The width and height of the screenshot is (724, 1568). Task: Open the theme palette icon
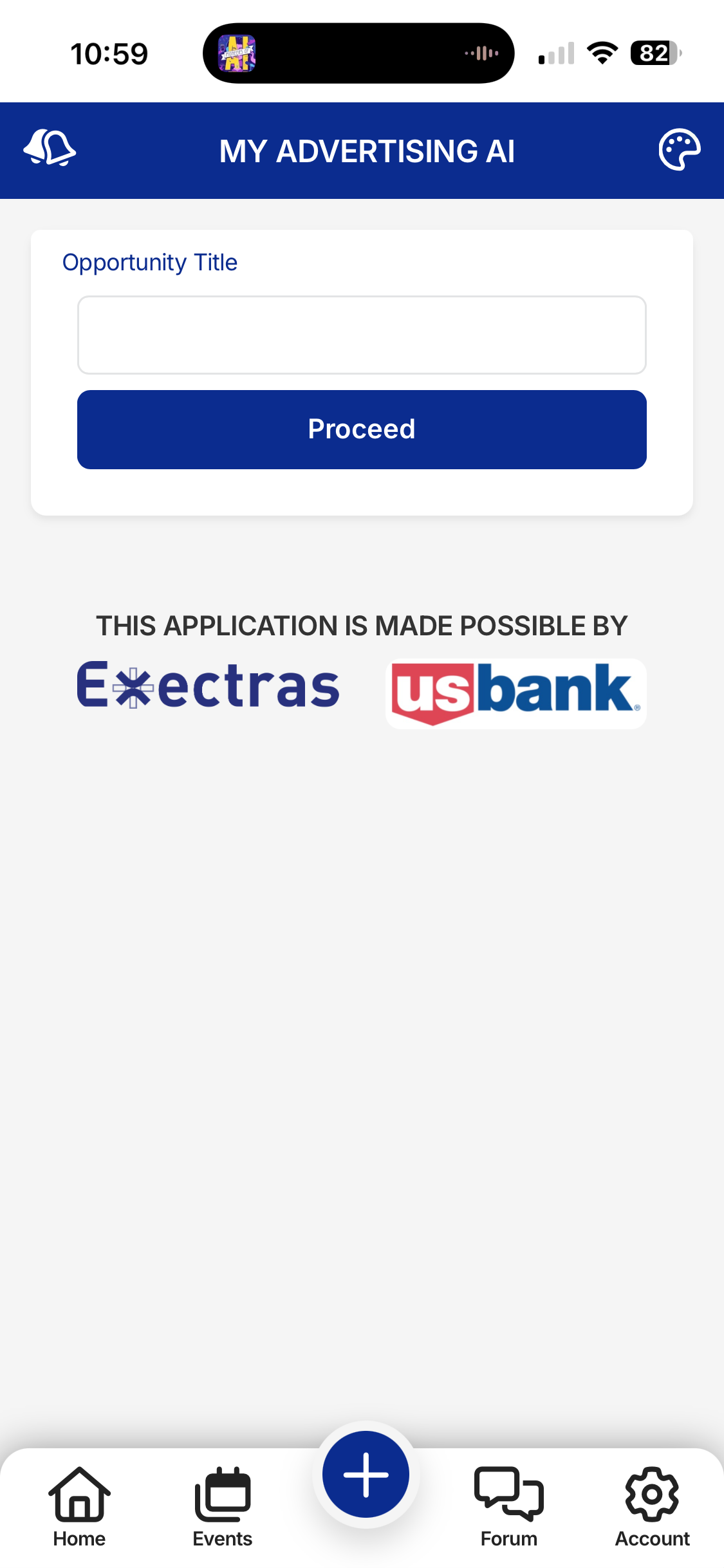pos(679,150)
